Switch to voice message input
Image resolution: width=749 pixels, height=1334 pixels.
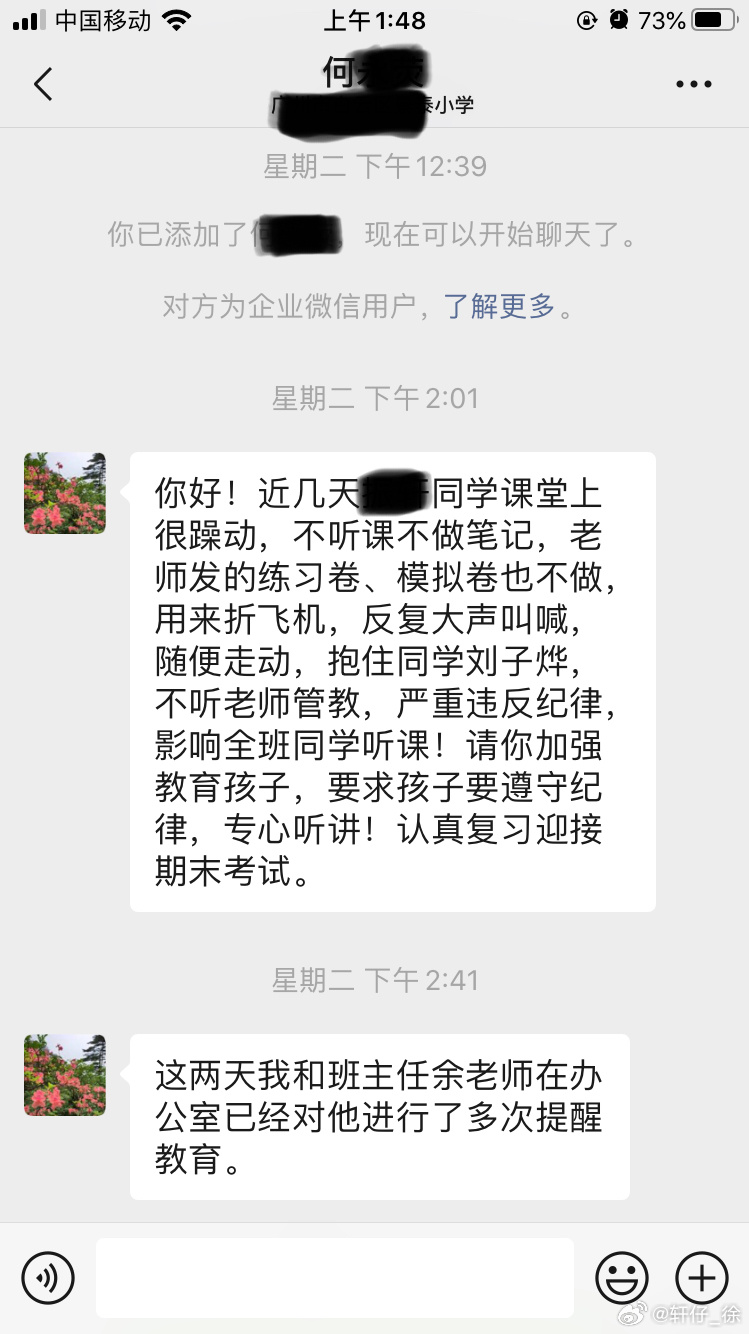click(48, 1277)
